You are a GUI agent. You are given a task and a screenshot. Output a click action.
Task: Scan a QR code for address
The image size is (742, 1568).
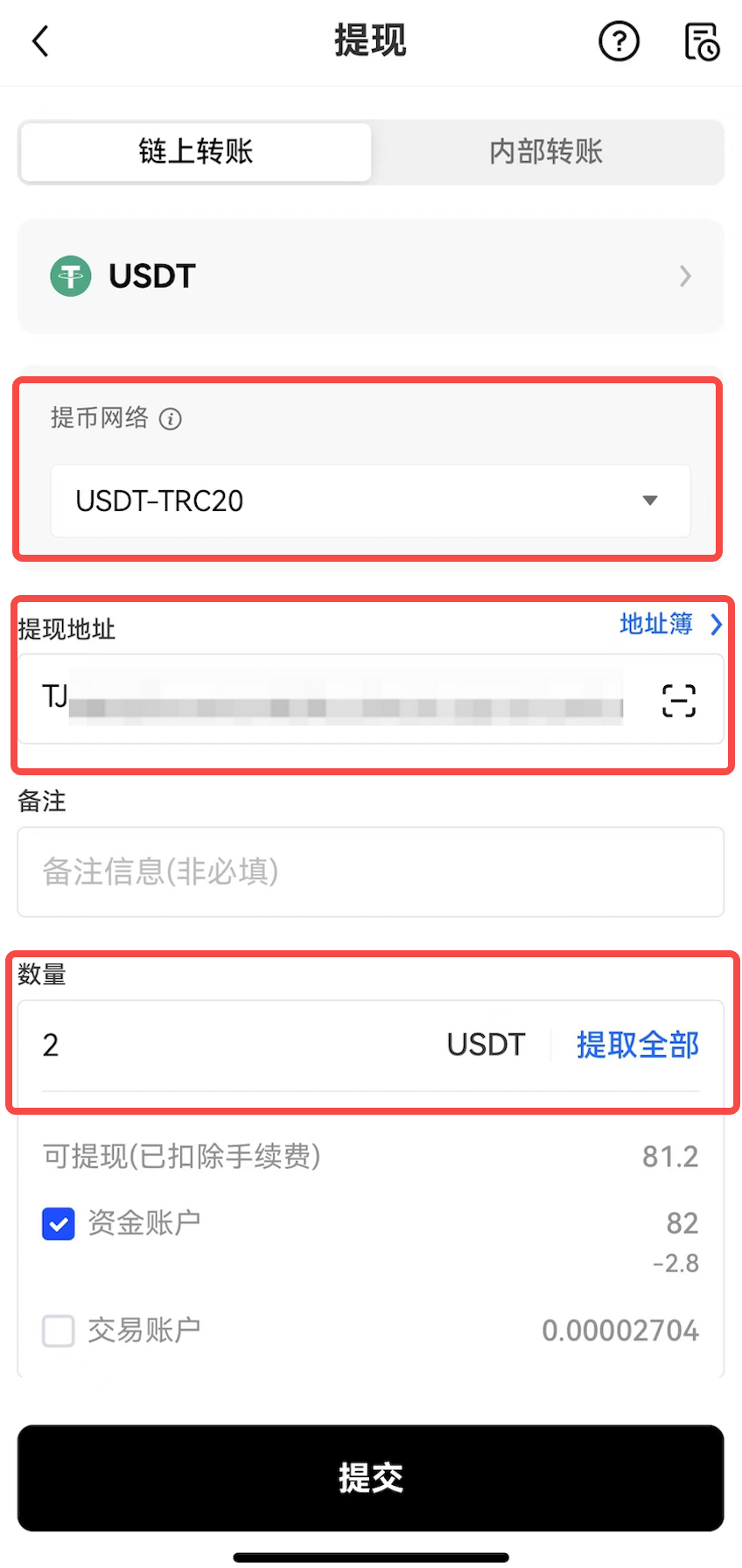coord(678,700)
